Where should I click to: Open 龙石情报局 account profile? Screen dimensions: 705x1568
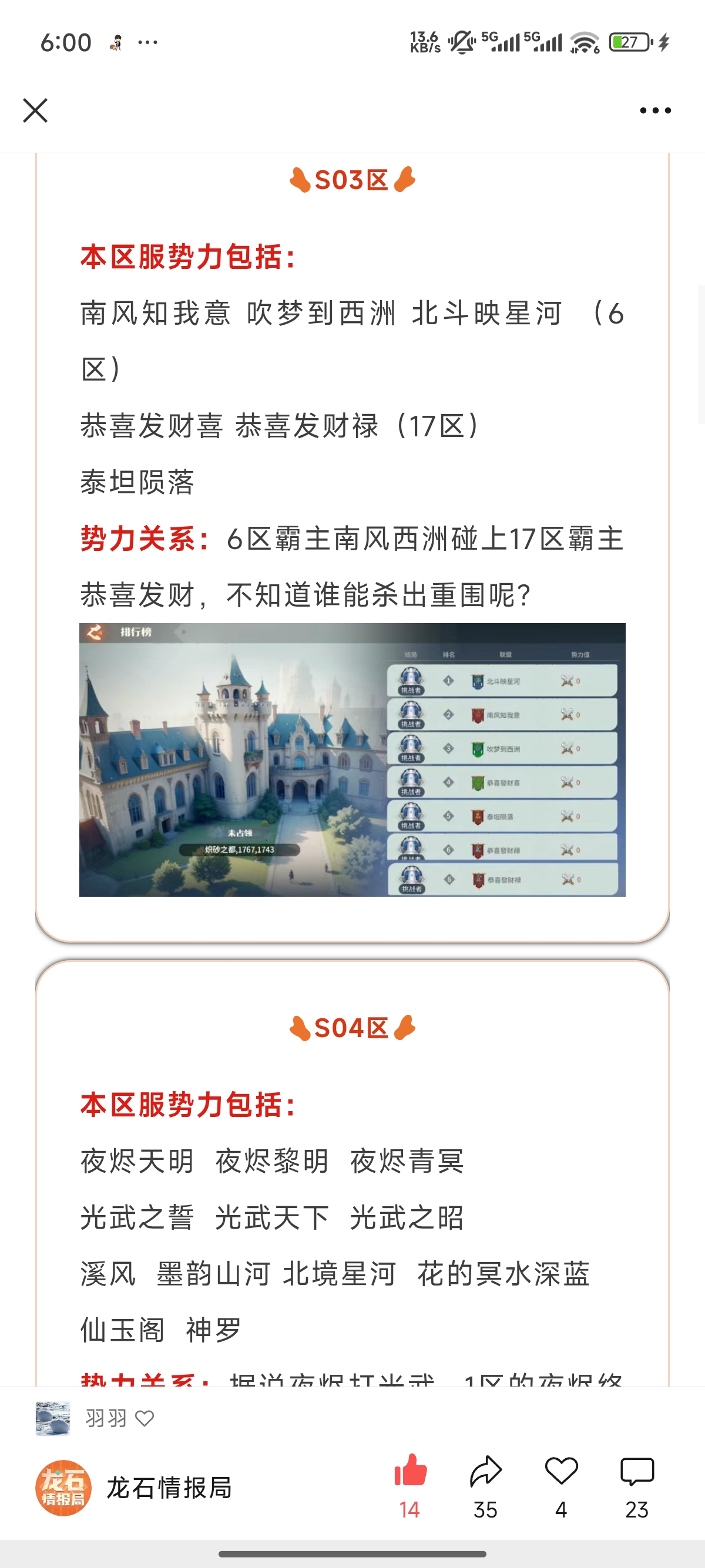click(x=63, y=1488)
